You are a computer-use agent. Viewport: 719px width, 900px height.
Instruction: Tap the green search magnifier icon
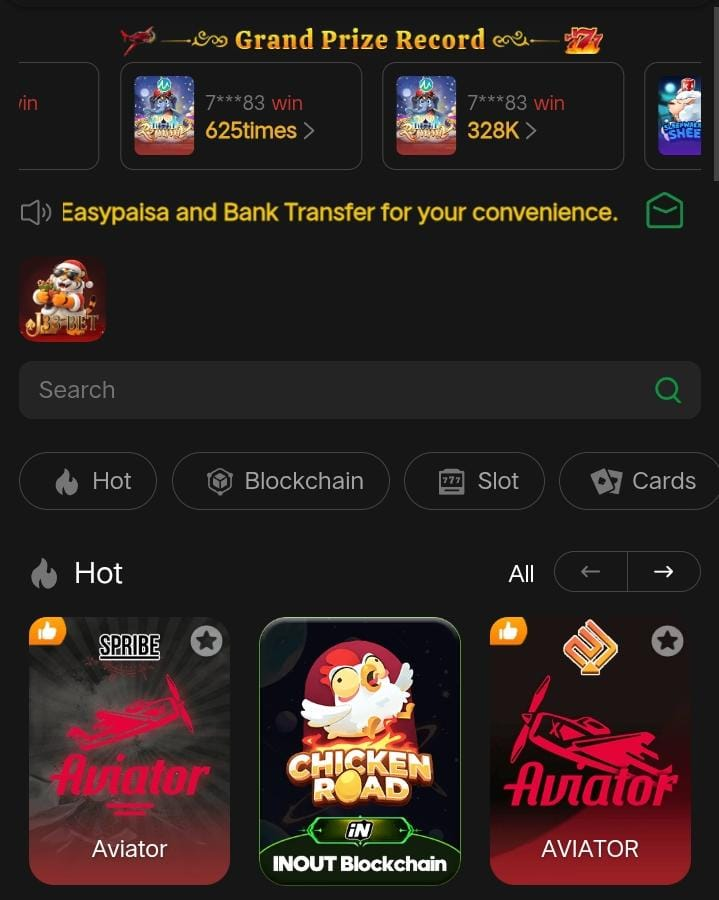click(668, 390)
